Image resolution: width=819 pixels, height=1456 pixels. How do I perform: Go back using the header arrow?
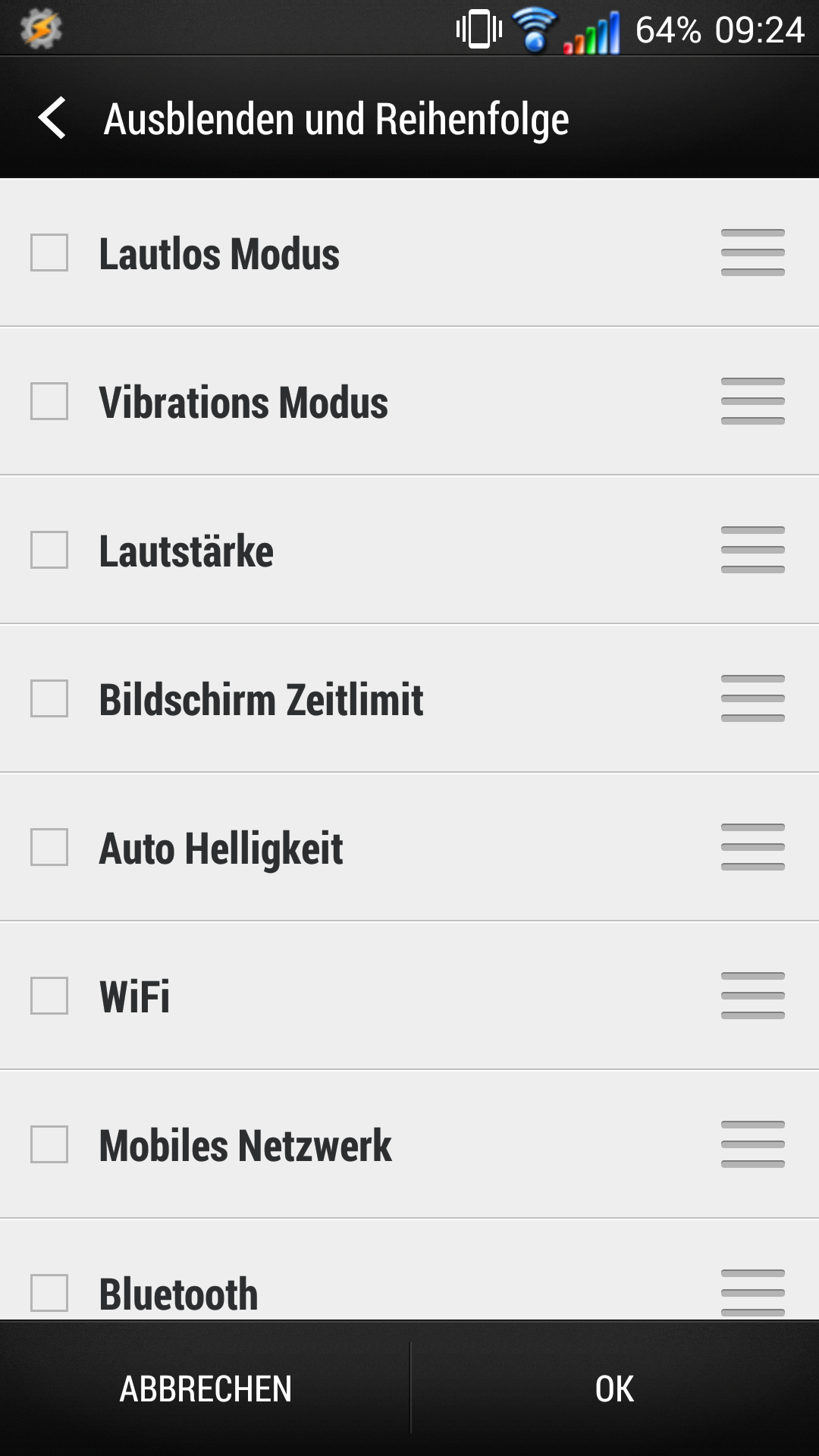click(x=52, y=118)
